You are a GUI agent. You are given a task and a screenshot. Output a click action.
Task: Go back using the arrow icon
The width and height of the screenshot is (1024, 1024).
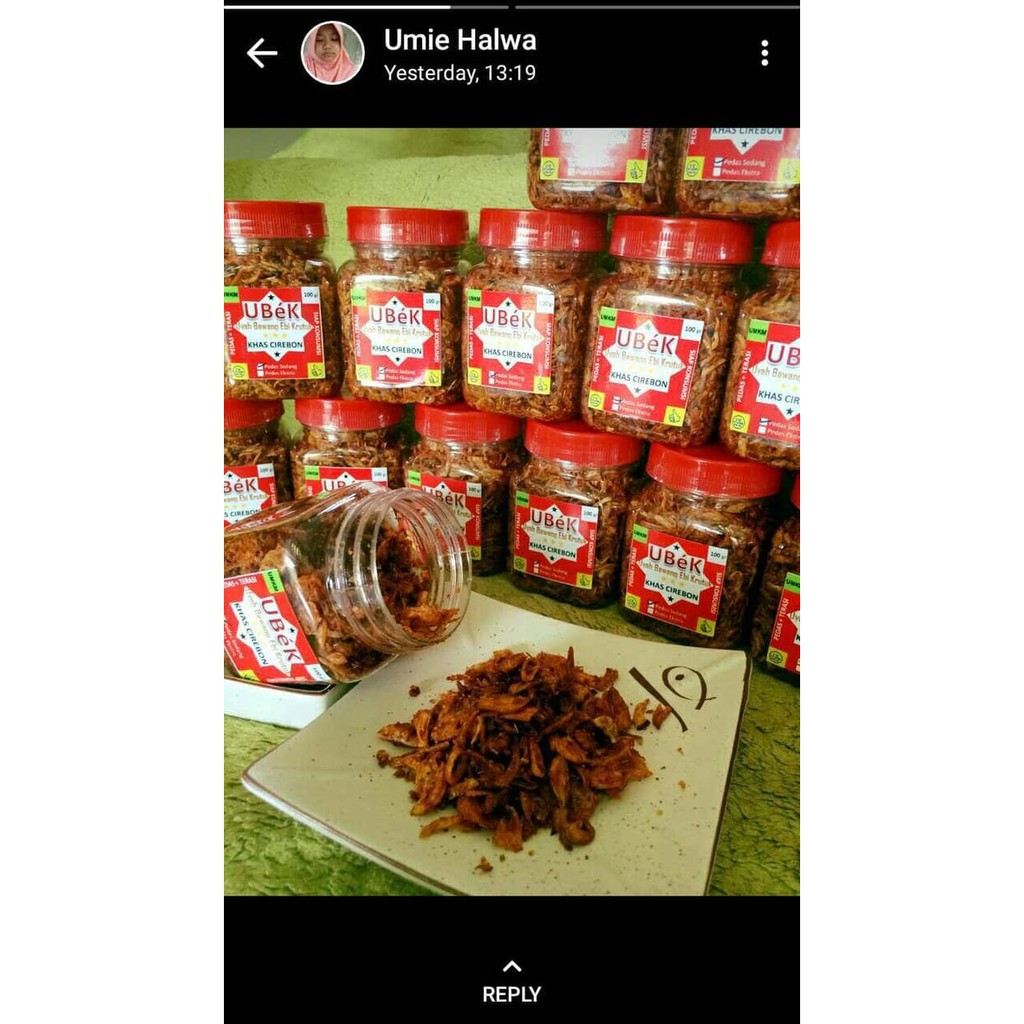262,53
